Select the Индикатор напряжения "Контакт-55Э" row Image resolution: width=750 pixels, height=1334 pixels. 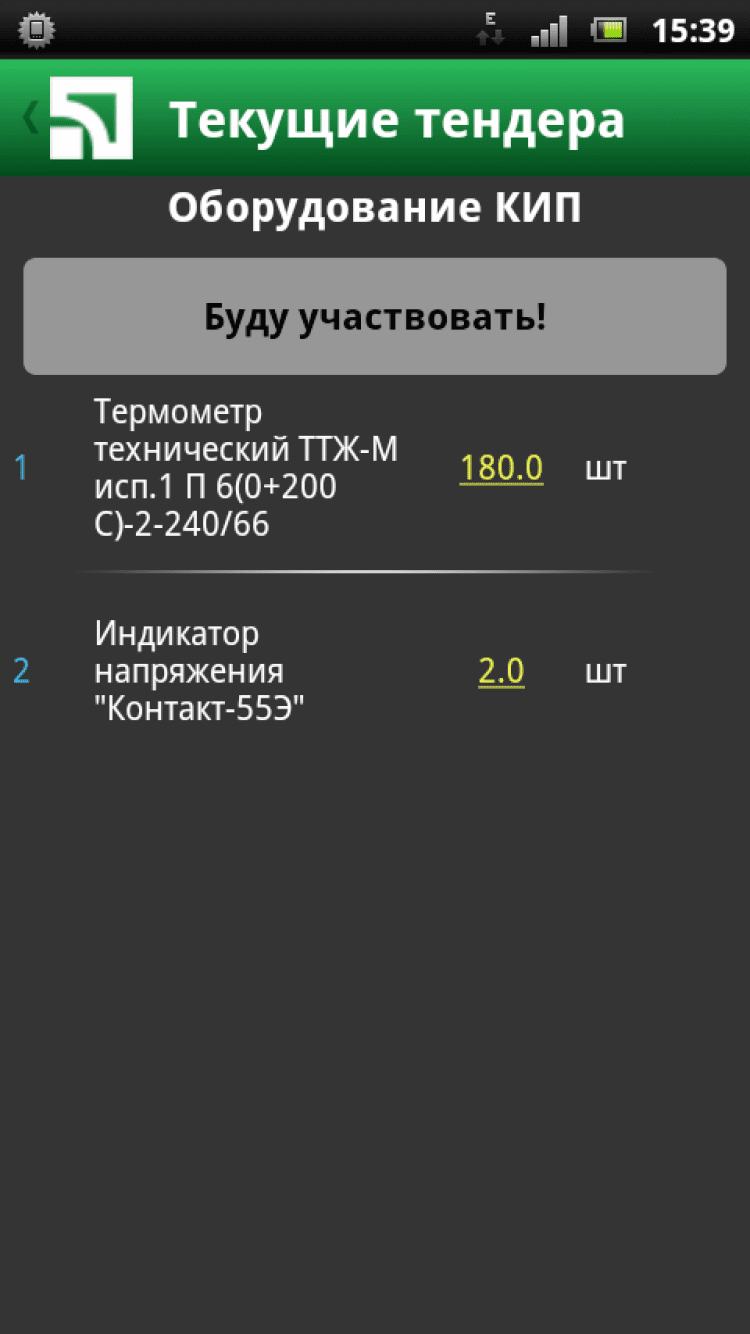pyautogui.click(x=199, y=671)
